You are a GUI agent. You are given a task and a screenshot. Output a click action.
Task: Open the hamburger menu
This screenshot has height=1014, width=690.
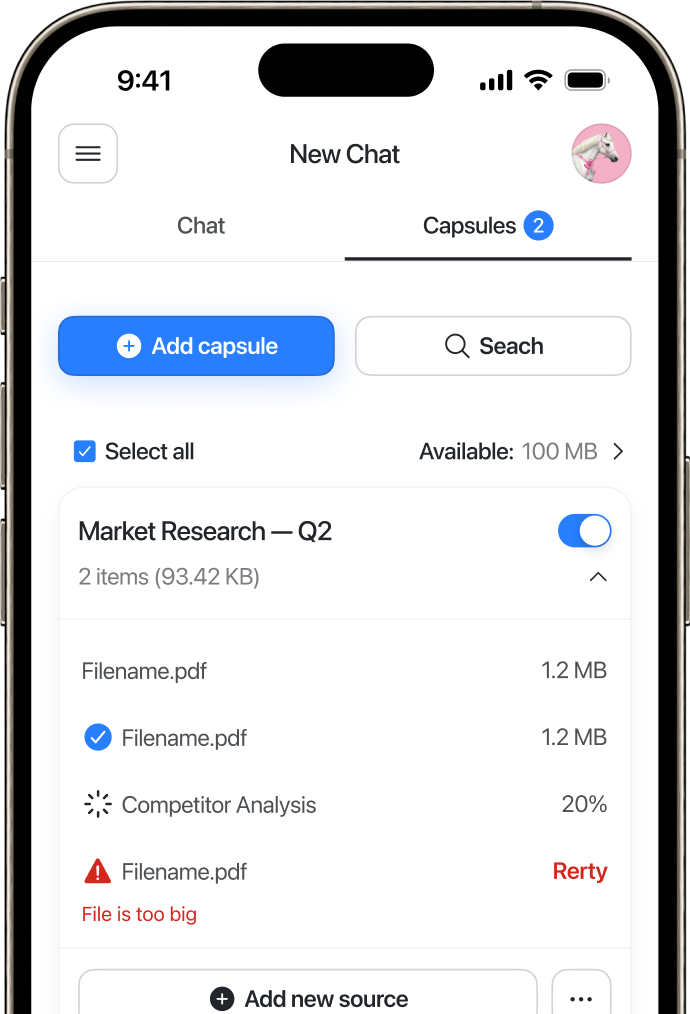pyautogui.click(x=88, y=154)
